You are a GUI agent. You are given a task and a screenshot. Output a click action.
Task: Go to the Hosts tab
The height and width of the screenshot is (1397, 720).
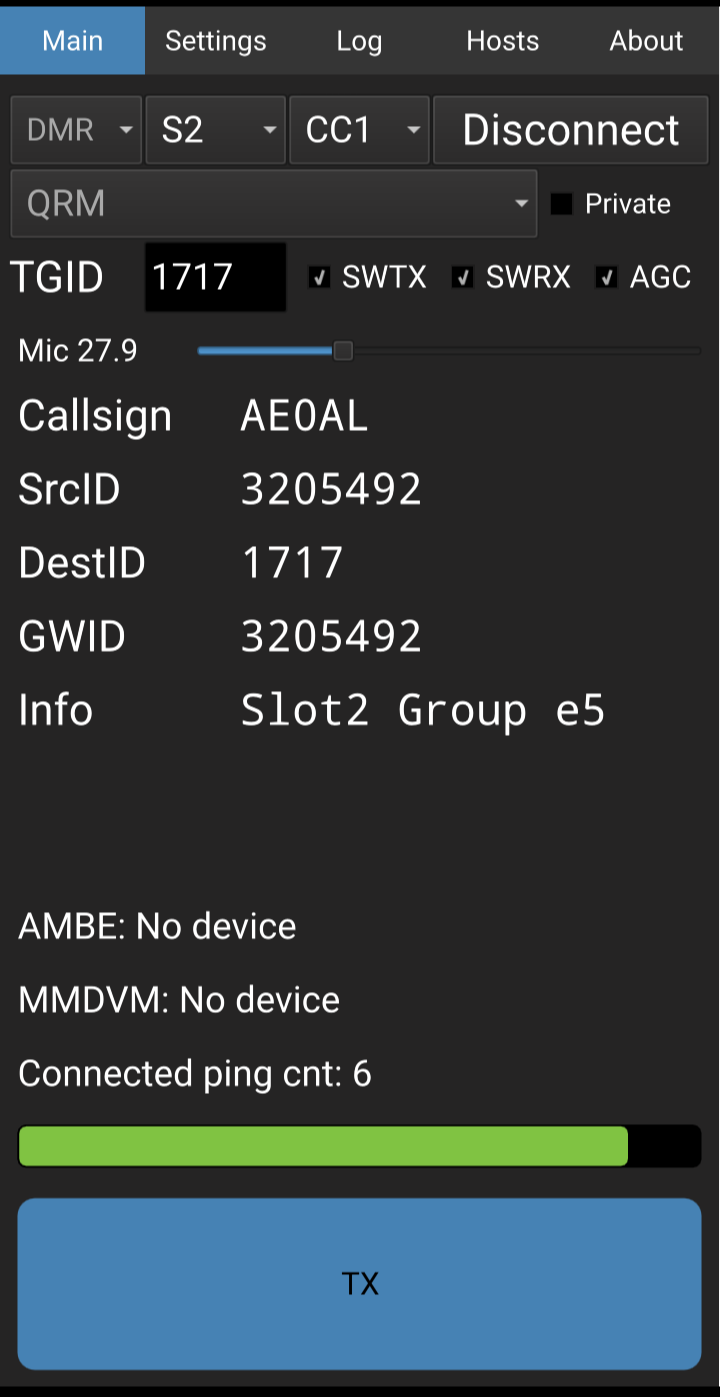pos(502,41)
